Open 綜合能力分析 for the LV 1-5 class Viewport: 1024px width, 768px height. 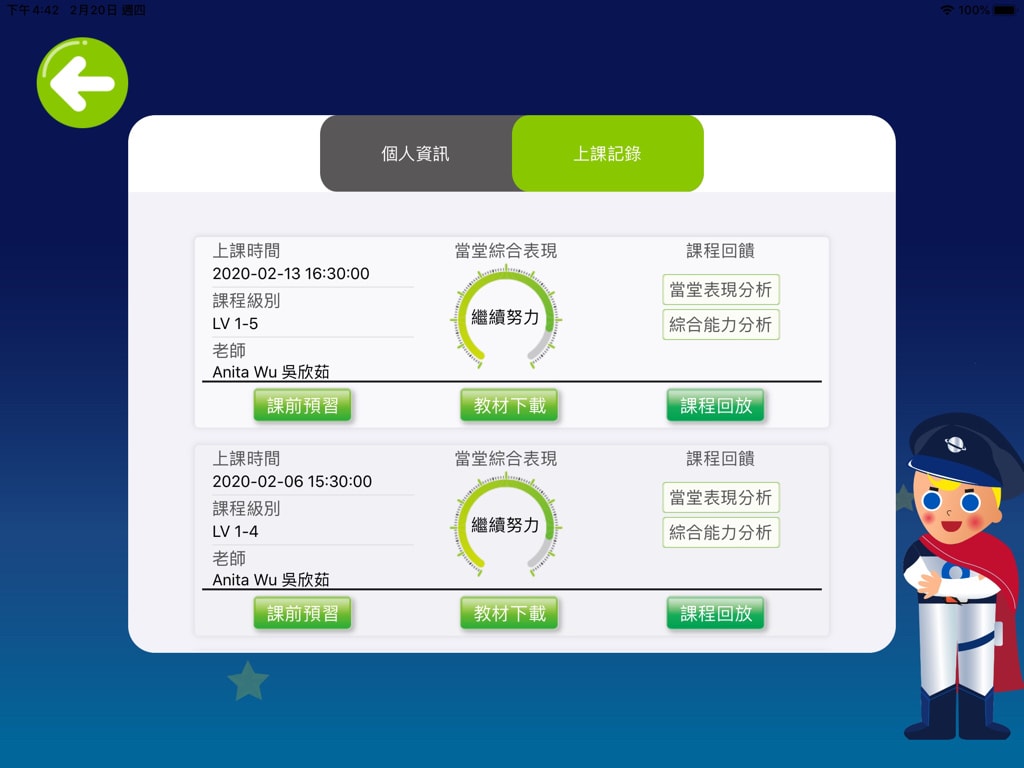click(720, 325)
